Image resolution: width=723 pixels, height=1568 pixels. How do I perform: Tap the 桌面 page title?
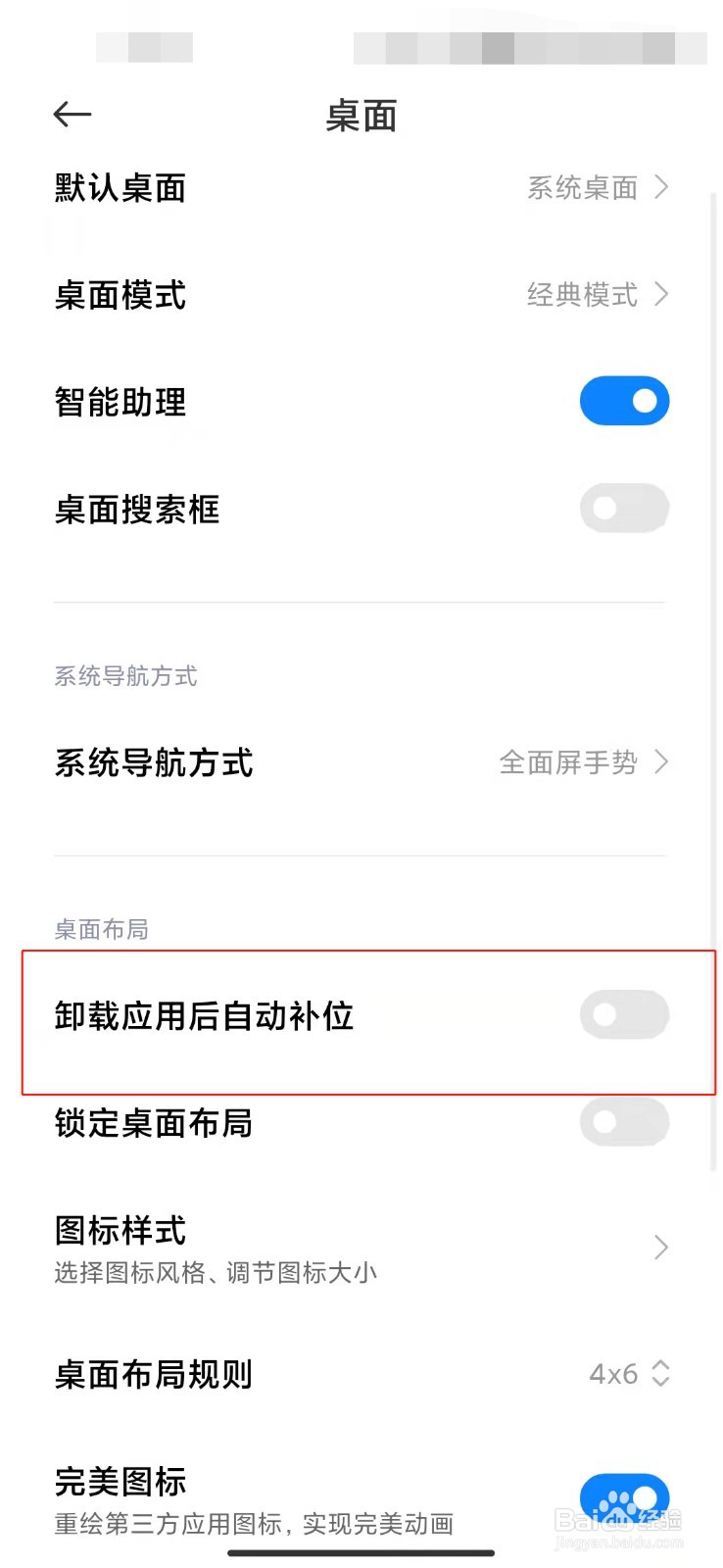pos(361,115)
